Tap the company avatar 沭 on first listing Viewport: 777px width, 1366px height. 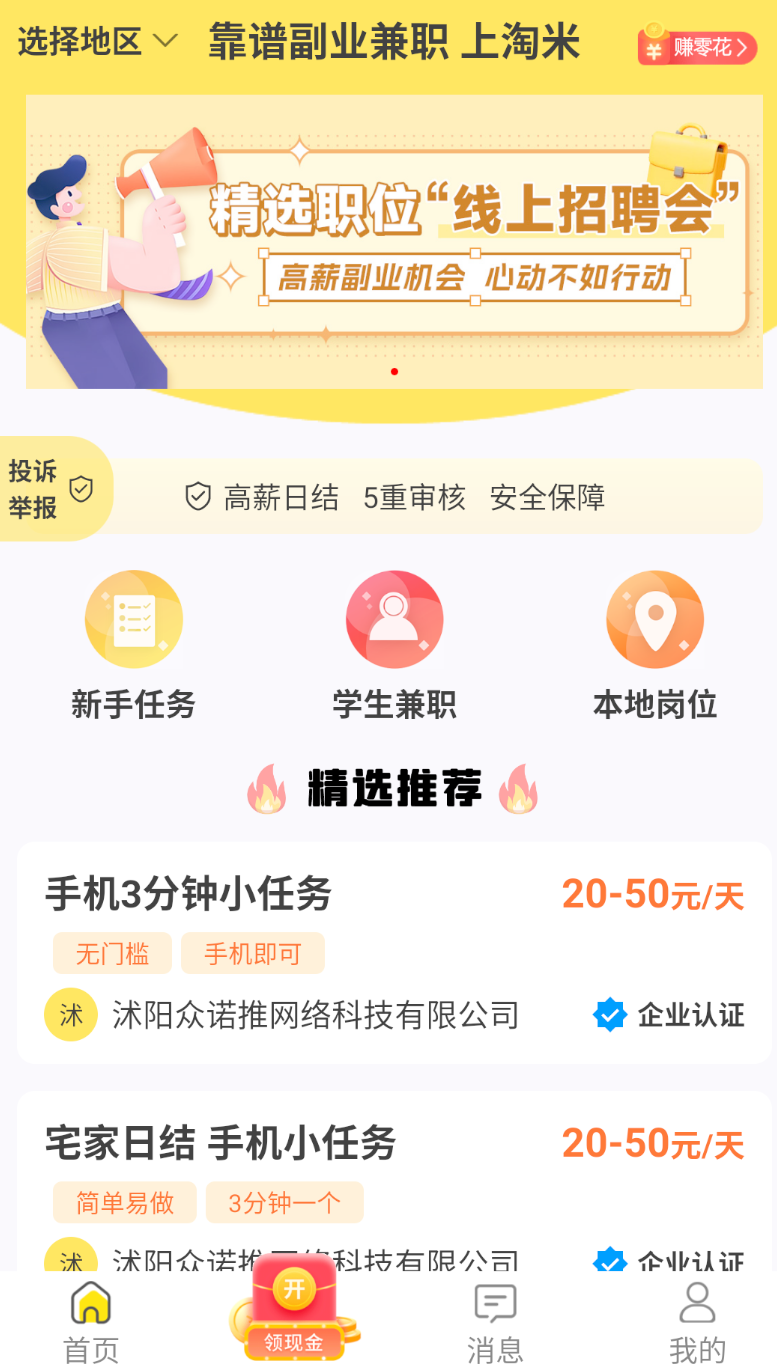(71, 1015)
